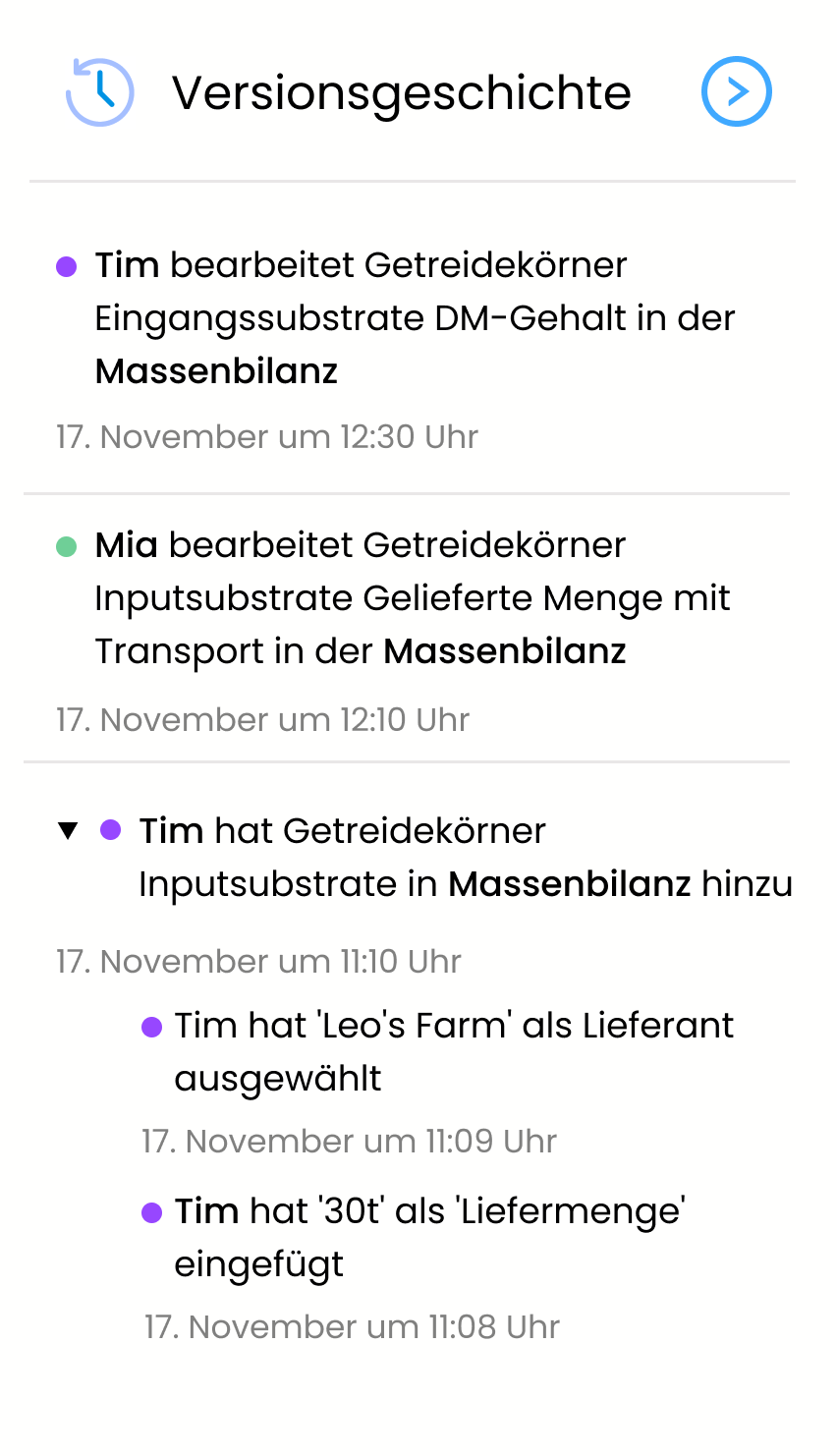Image resolution: width=837 pixels, height=1456 pixels.
Task: Open the history clock icon
Action: [100, 92]
